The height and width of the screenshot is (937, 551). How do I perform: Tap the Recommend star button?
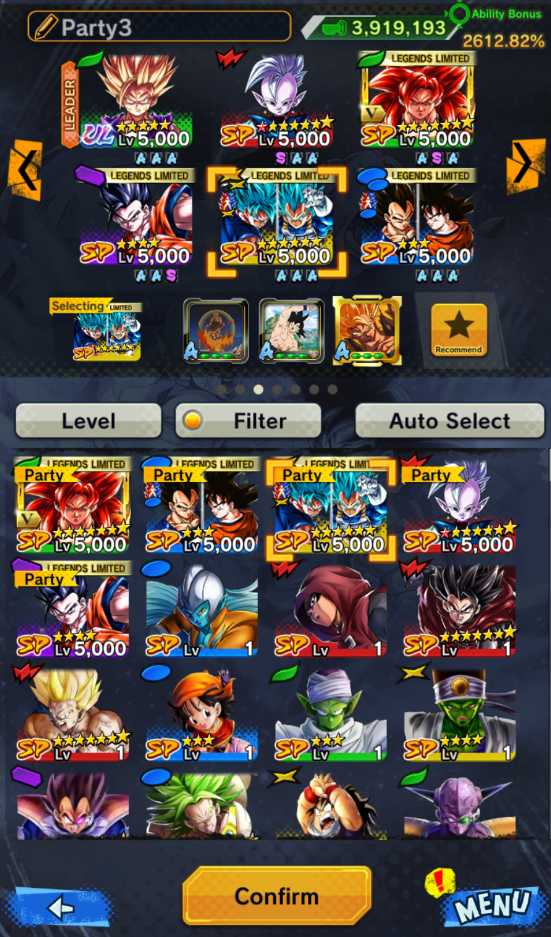pyautogui.click(x=458, y=330)
